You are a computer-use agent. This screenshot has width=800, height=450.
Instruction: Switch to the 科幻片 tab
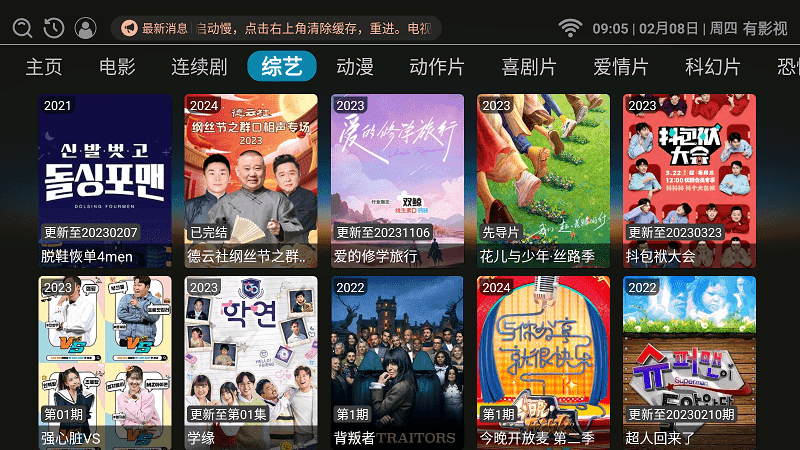click(x=713, y=67)
